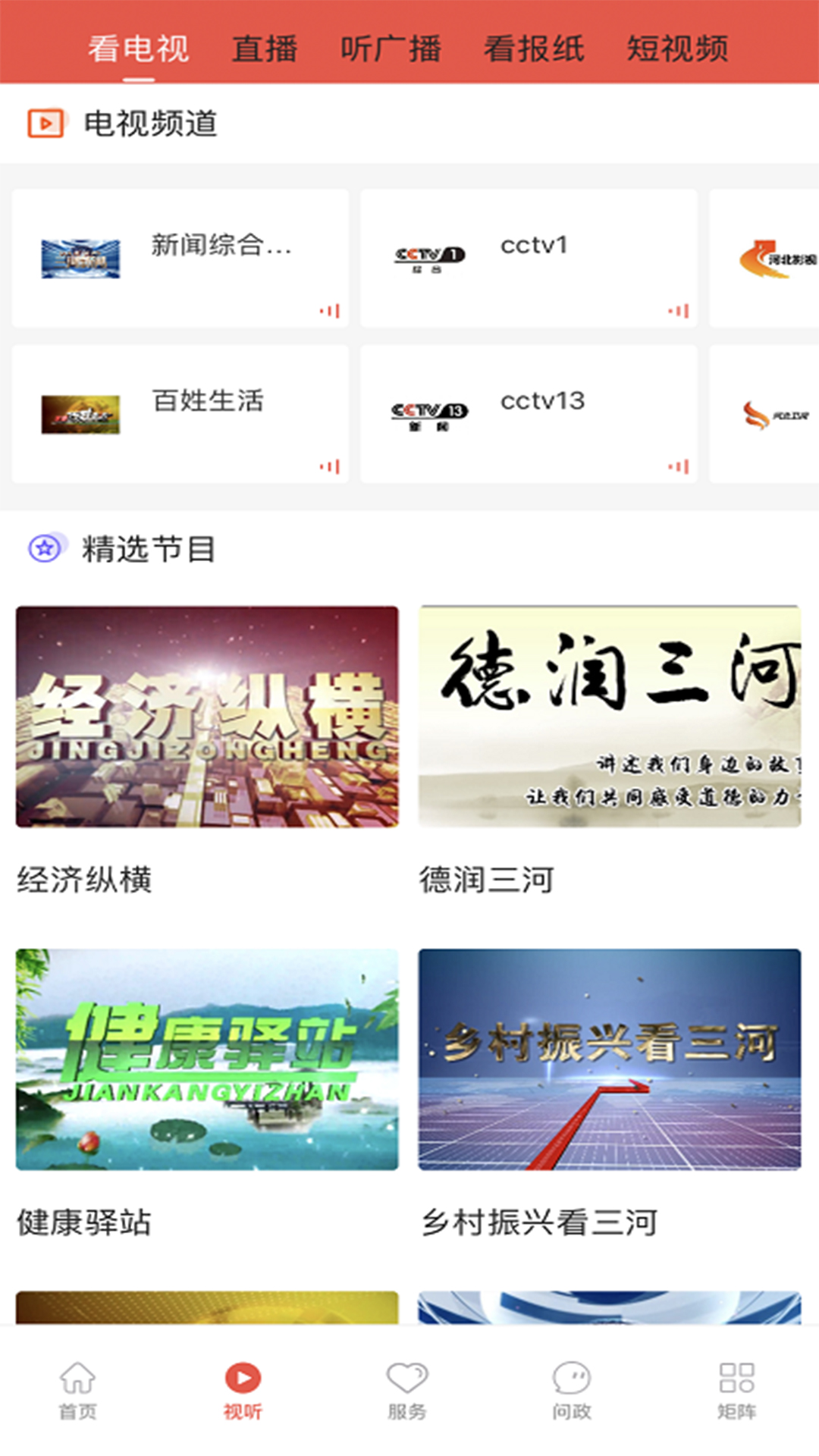Tap the star badge beside 精选节目
The width and height of the screenshot is (819, 1456).
tap(43, 548)
